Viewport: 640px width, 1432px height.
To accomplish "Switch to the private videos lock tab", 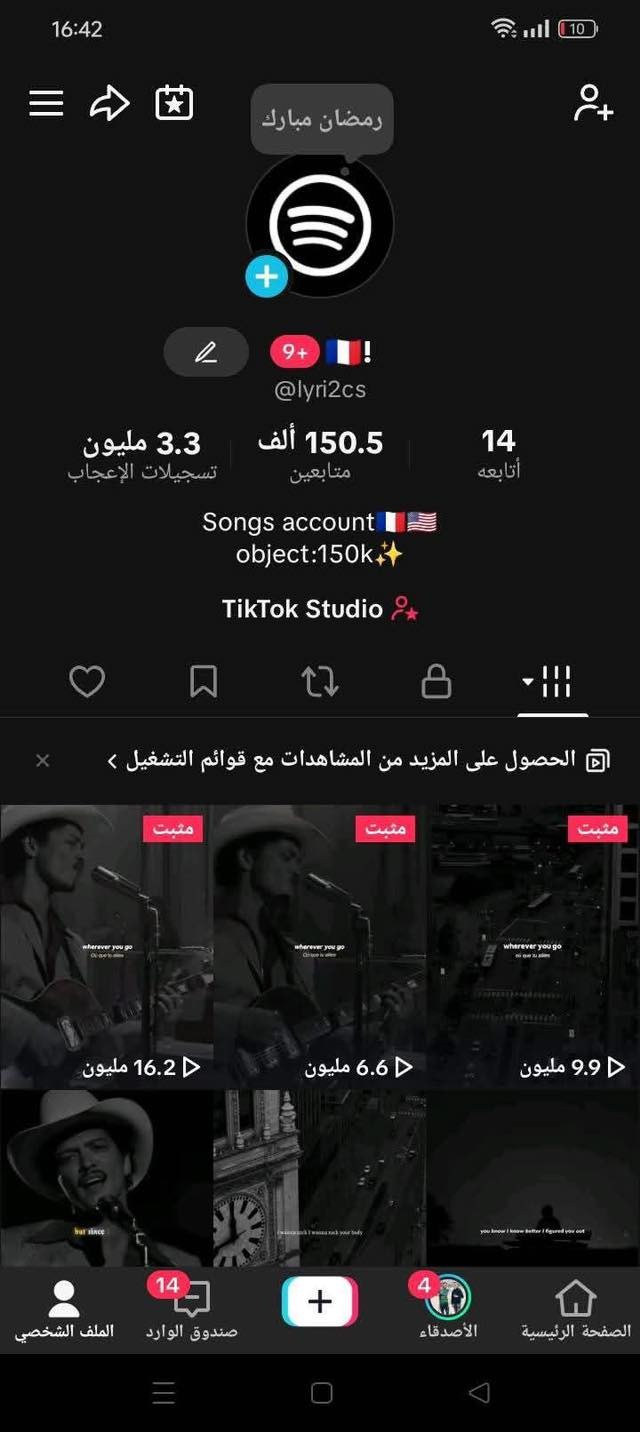I will point(436,682).
